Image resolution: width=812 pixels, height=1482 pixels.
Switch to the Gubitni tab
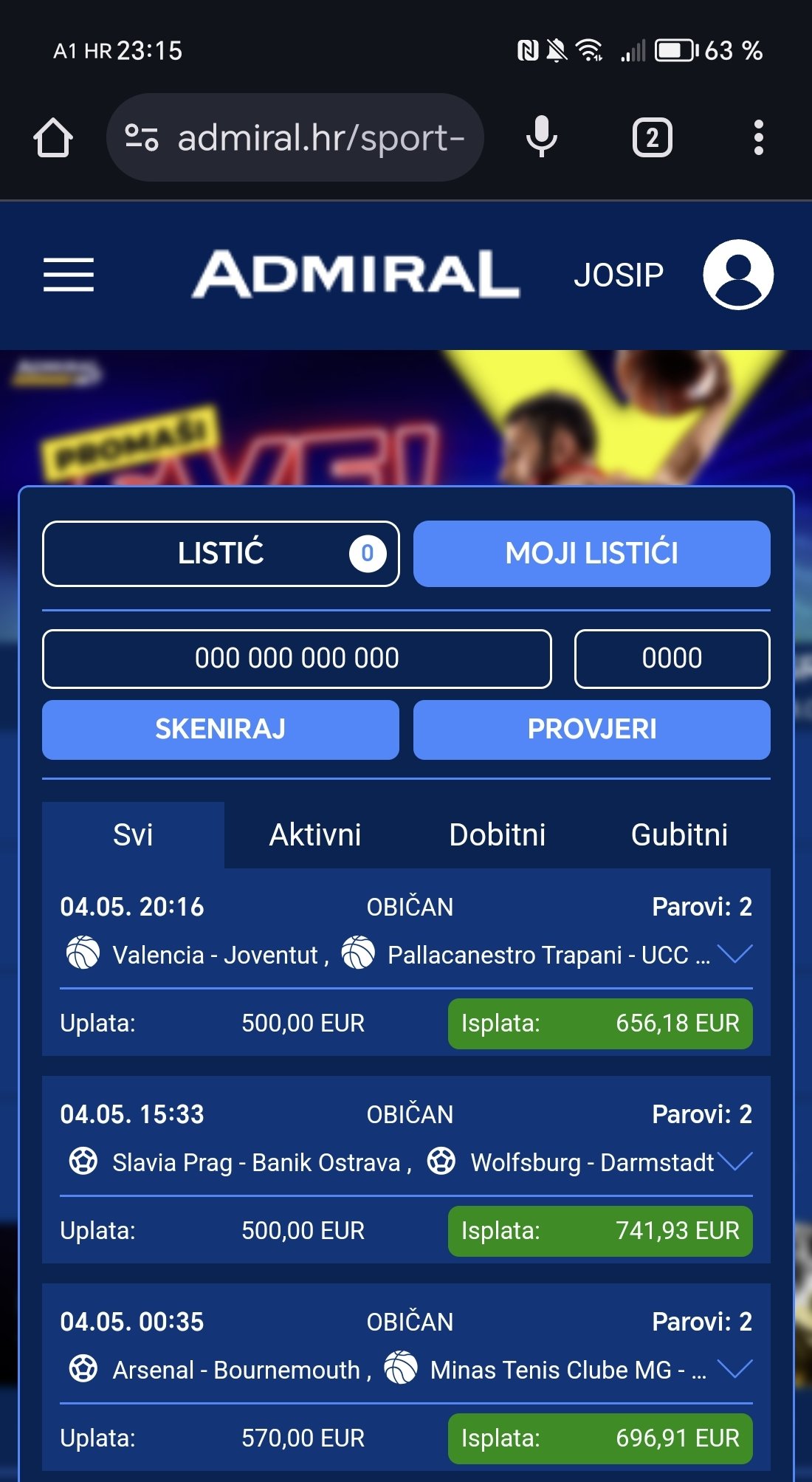[x=679, y=835]
